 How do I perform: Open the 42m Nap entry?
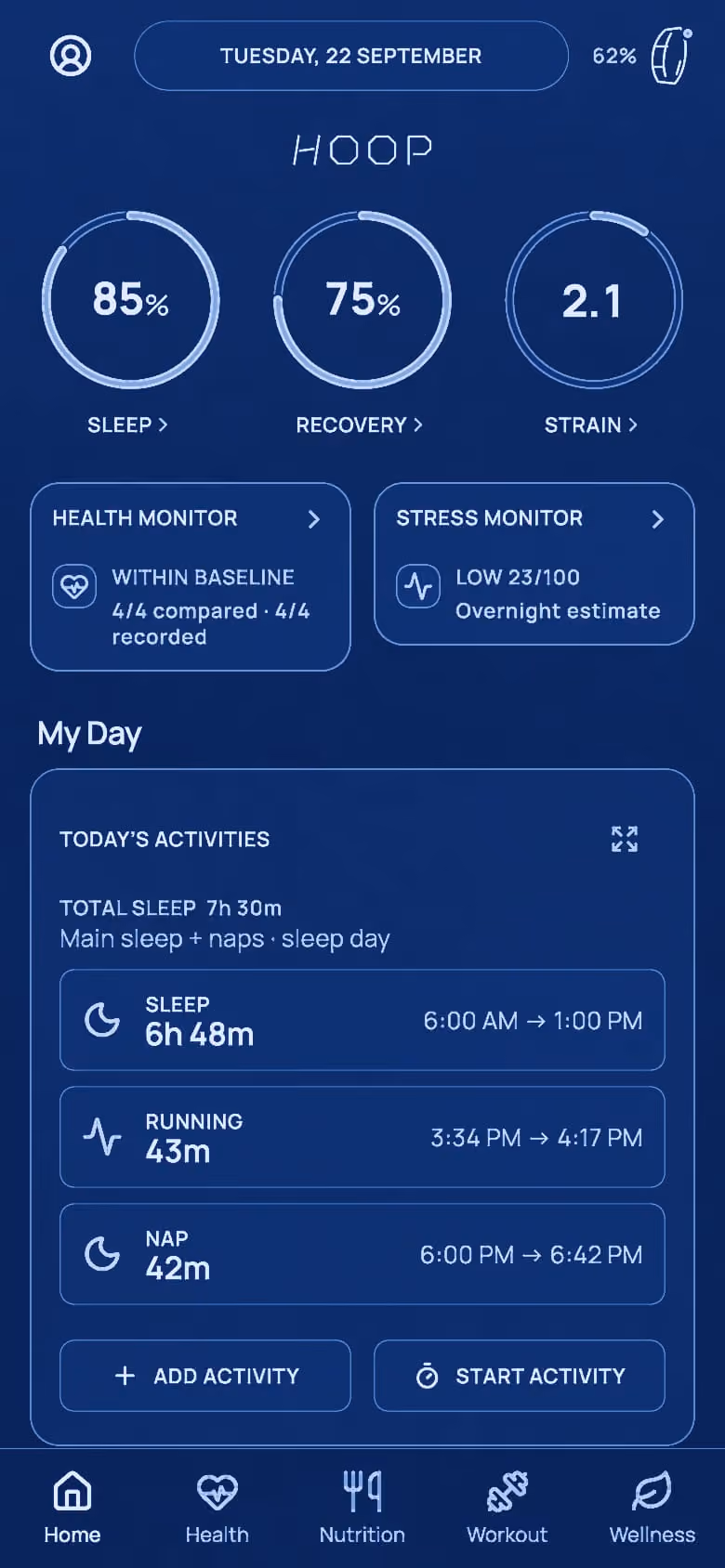pos(362,1254)
